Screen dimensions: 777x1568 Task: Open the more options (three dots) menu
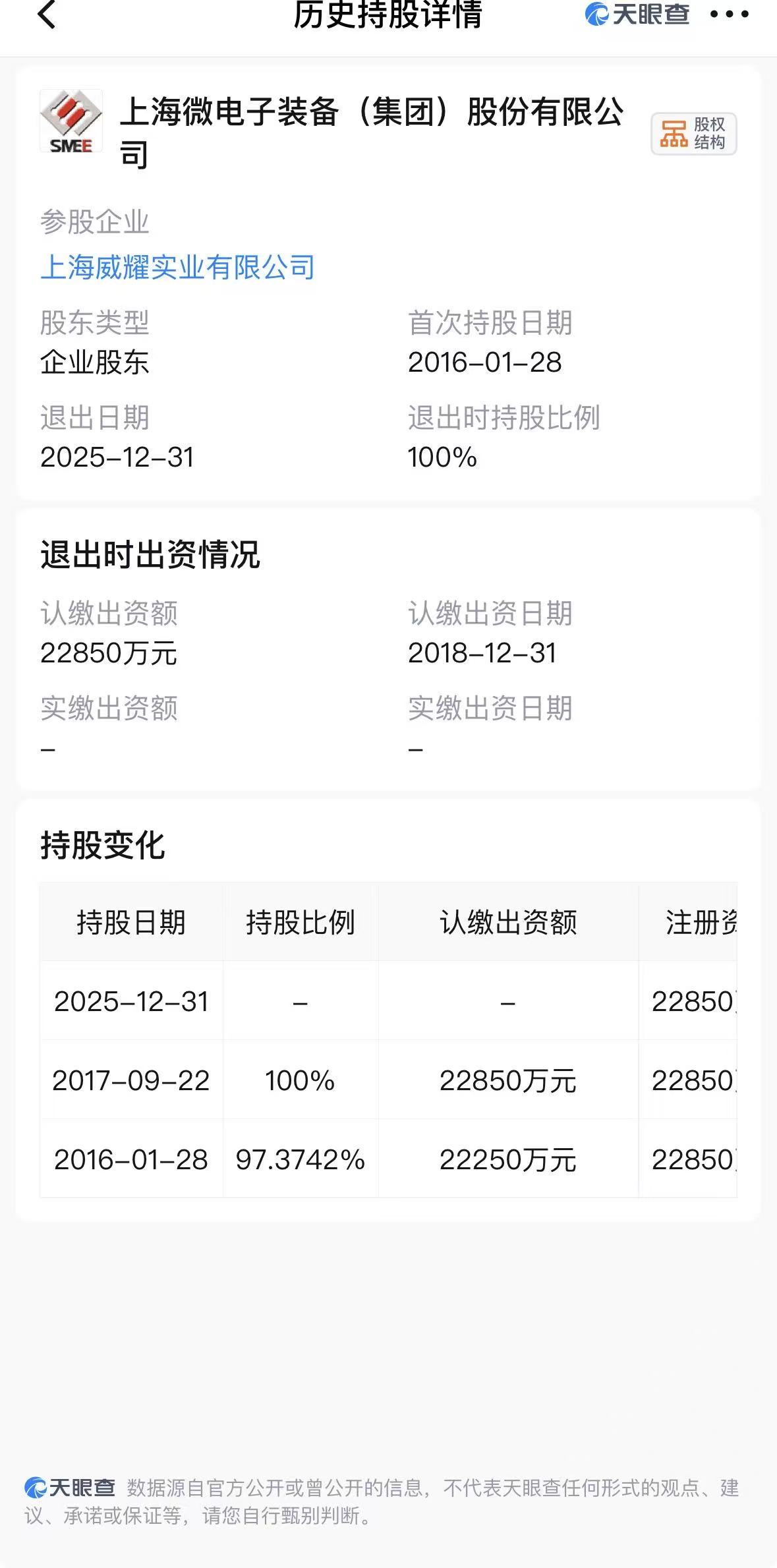(x=729, y=16)
